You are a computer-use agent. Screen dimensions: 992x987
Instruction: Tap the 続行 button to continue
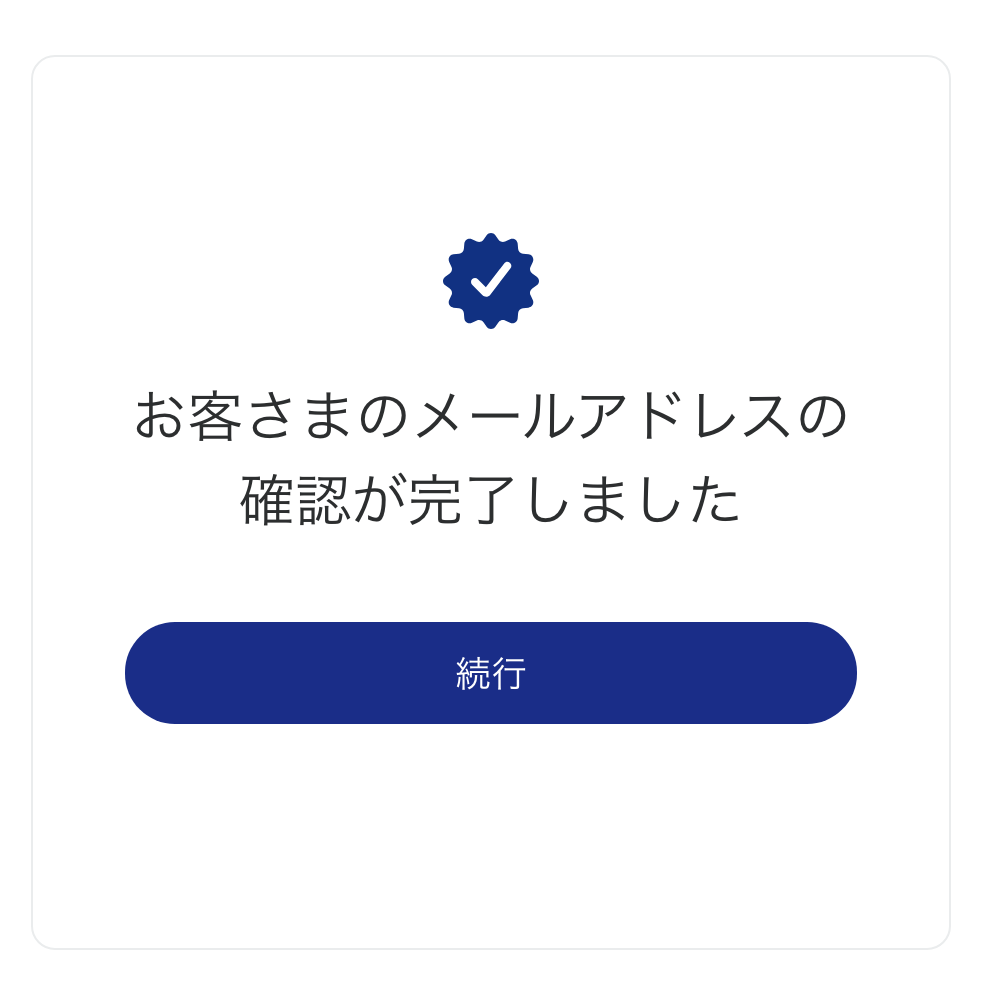(x=490, y=673)
